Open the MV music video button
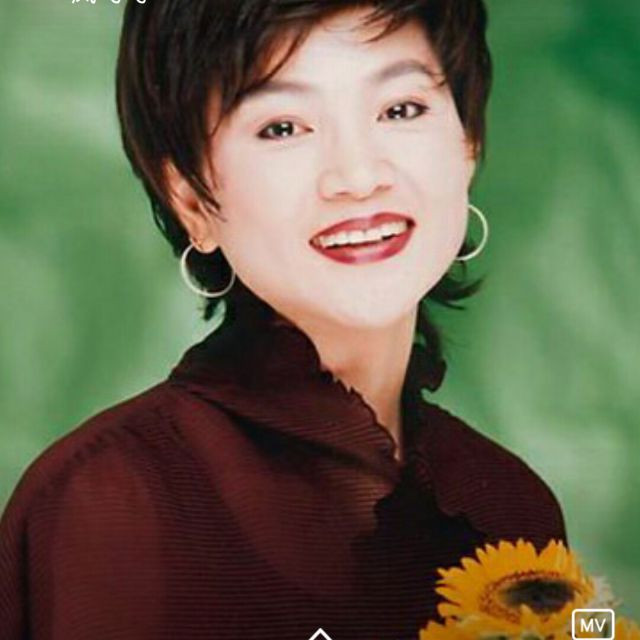The height and width of the screenshot is (640, 640). (593, 624)
